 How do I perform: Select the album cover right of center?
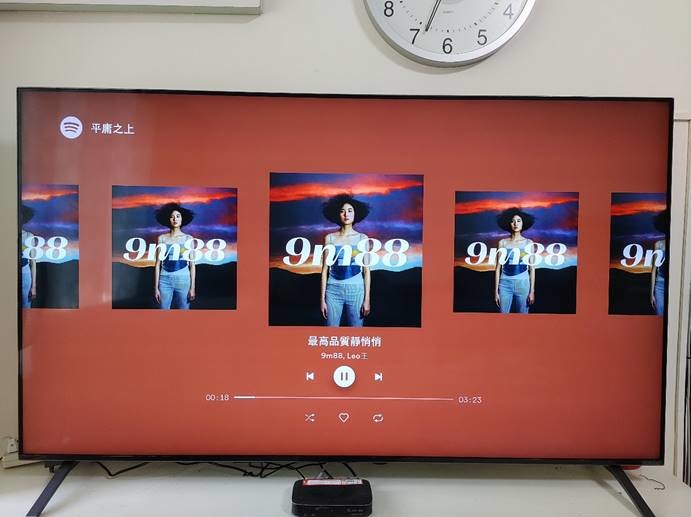(x=515, y=252)
